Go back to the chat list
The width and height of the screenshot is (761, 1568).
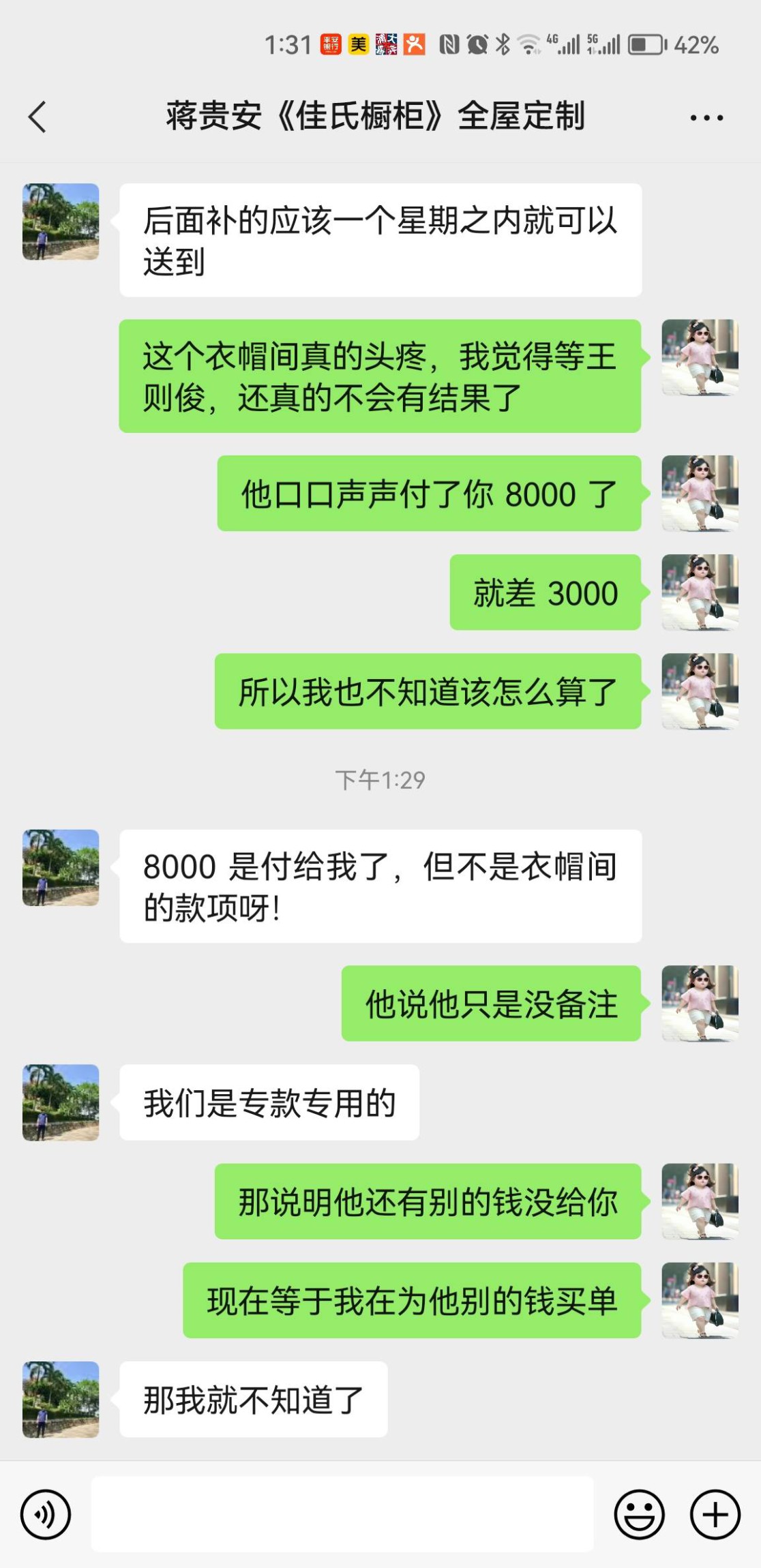coord(38,117)
